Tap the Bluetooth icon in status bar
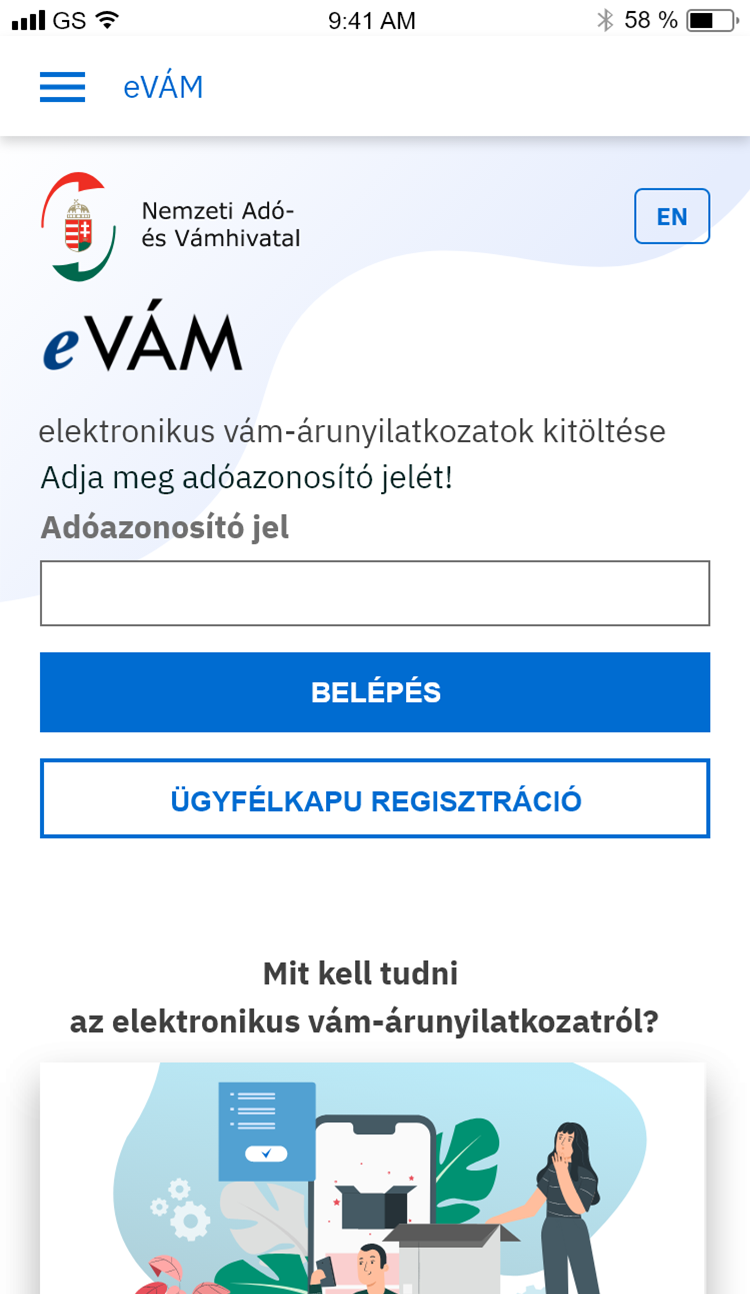Image resolution: width=750 pixels, height=1294 pixels. [604, 17]
